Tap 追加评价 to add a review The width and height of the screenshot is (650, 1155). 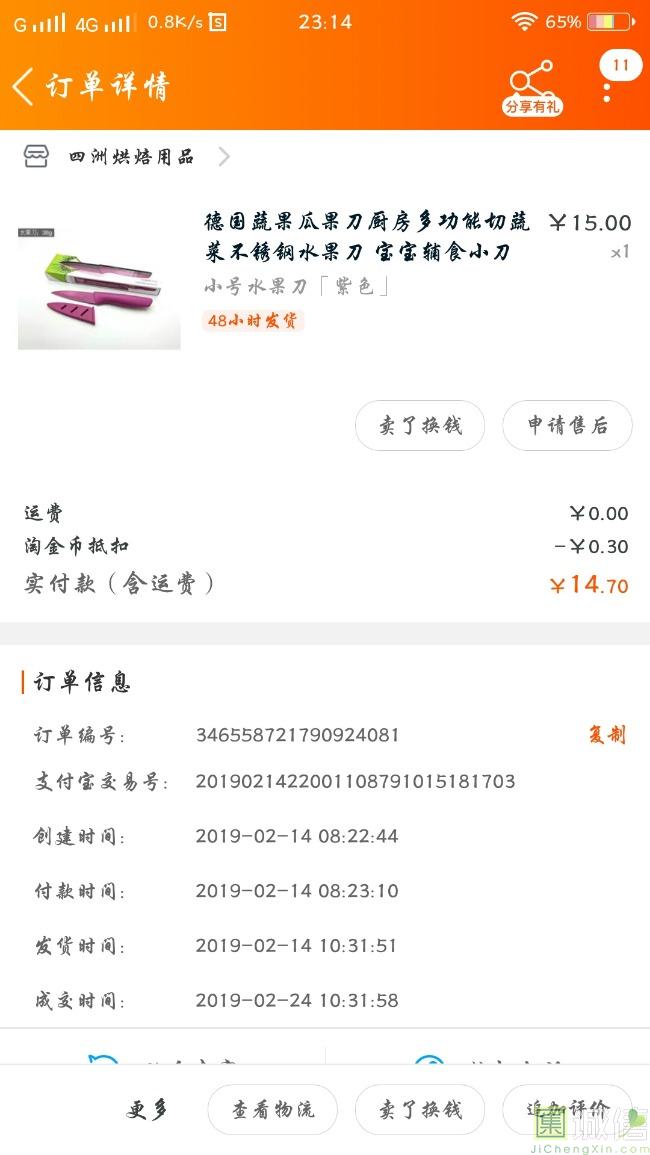tap(567, 1110)
